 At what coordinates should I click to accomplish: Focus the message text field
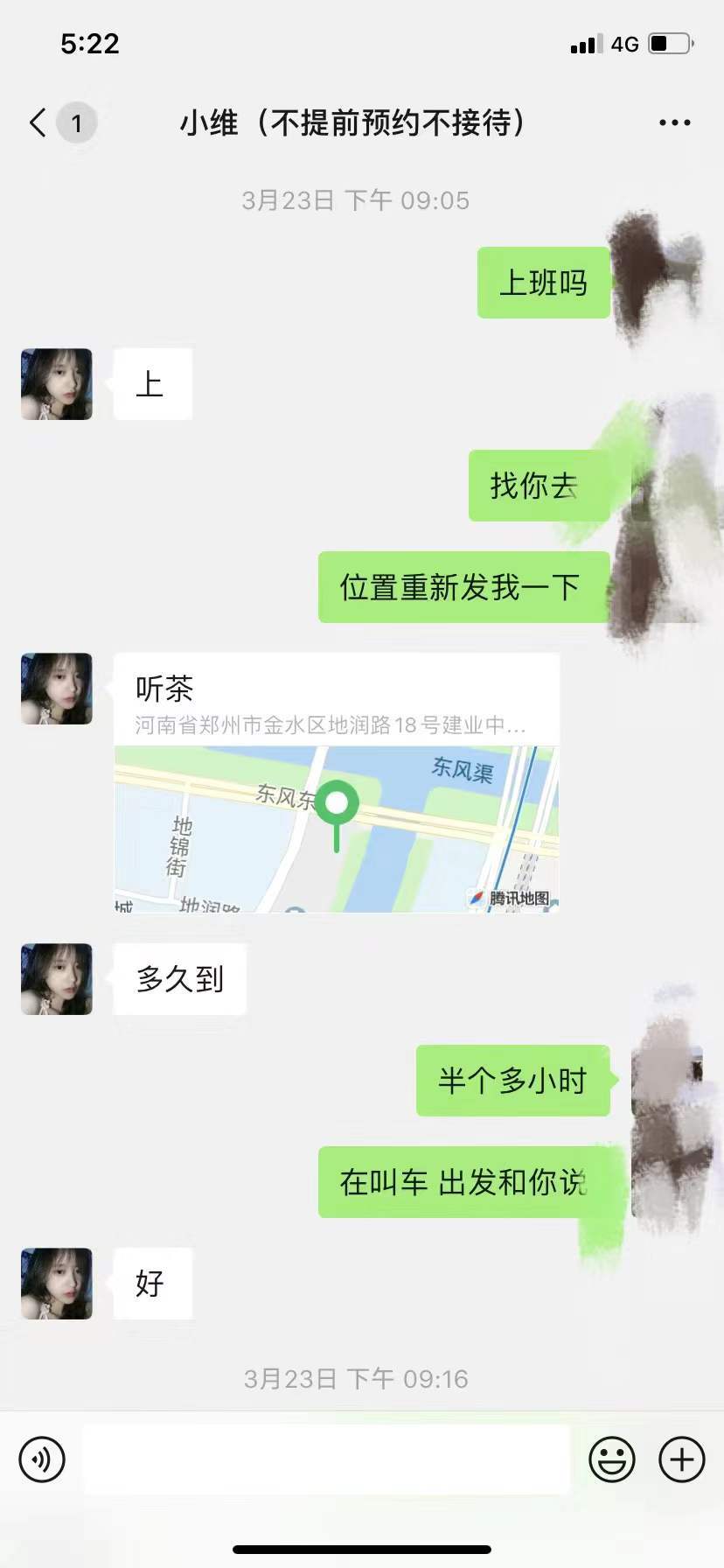click(325, 1459)
